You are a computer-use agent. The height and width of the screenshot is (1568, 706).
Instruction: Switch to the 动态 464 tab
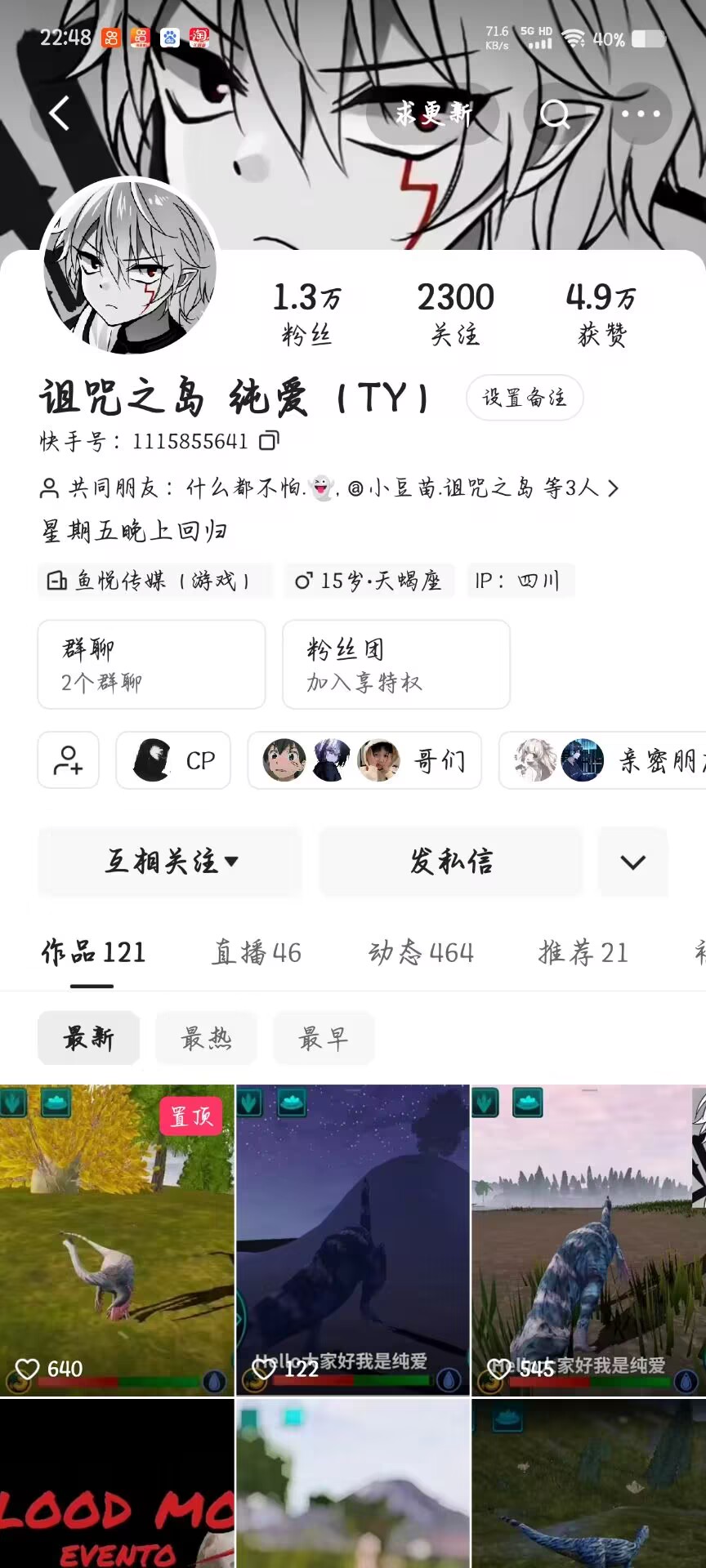tap(422, 952)
